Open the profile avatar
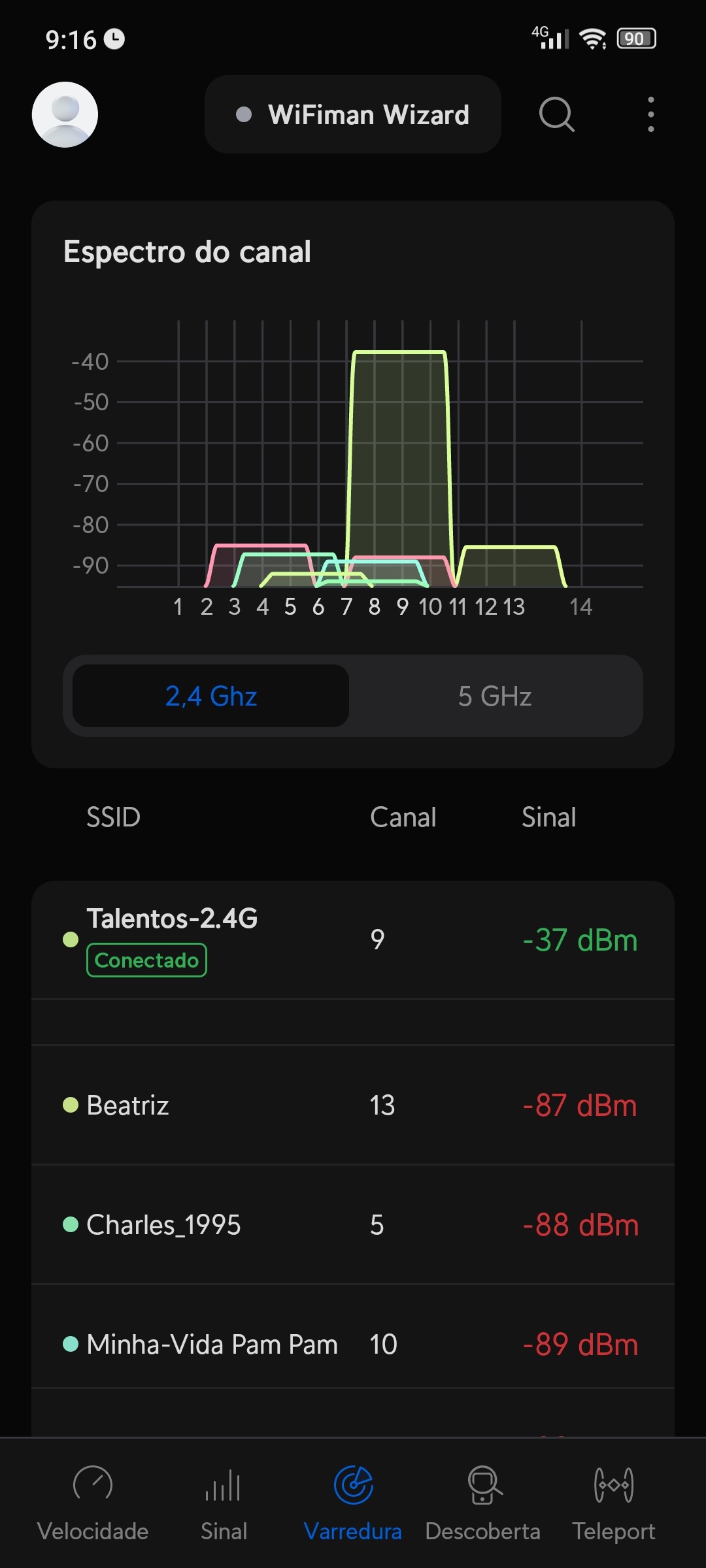The width and height of the screenshot is (706, 1568). pos(65,114)
